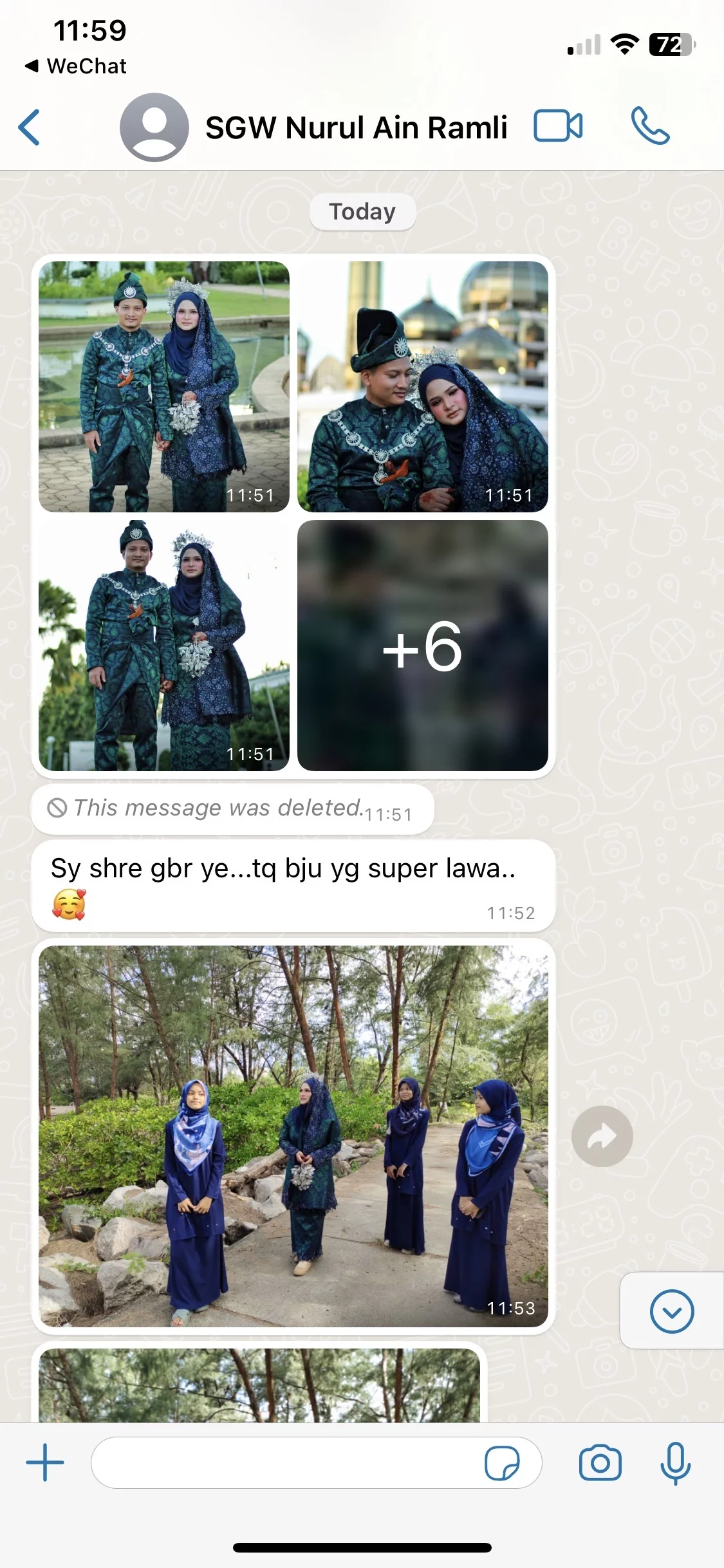Forward the 11:53 group photo
Image resolution: width=724 pixels, height=1568 pixels.
coord(602,1136)
